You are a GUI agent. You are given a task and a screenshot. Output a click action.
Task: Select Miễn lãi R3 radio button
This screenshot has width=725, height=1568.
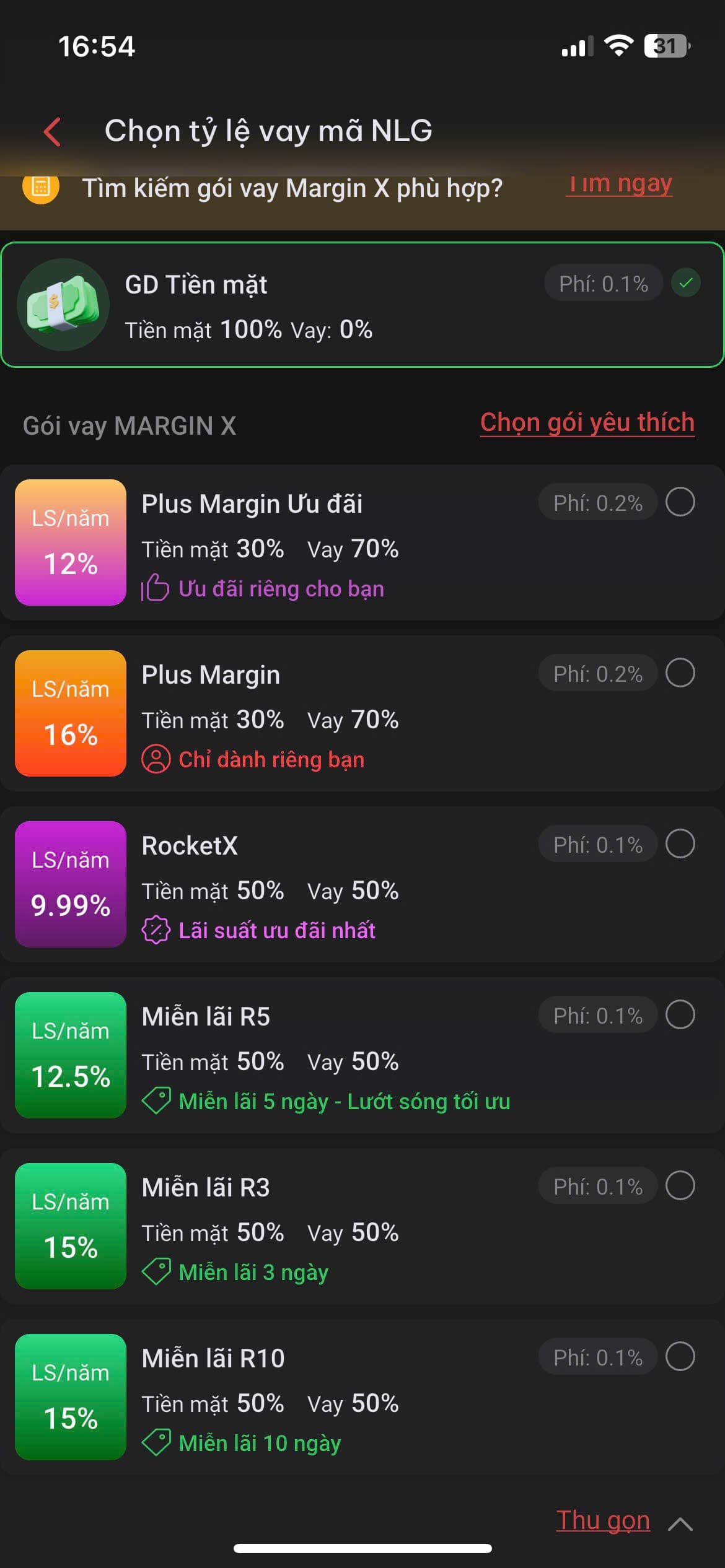click(680, 1185)
